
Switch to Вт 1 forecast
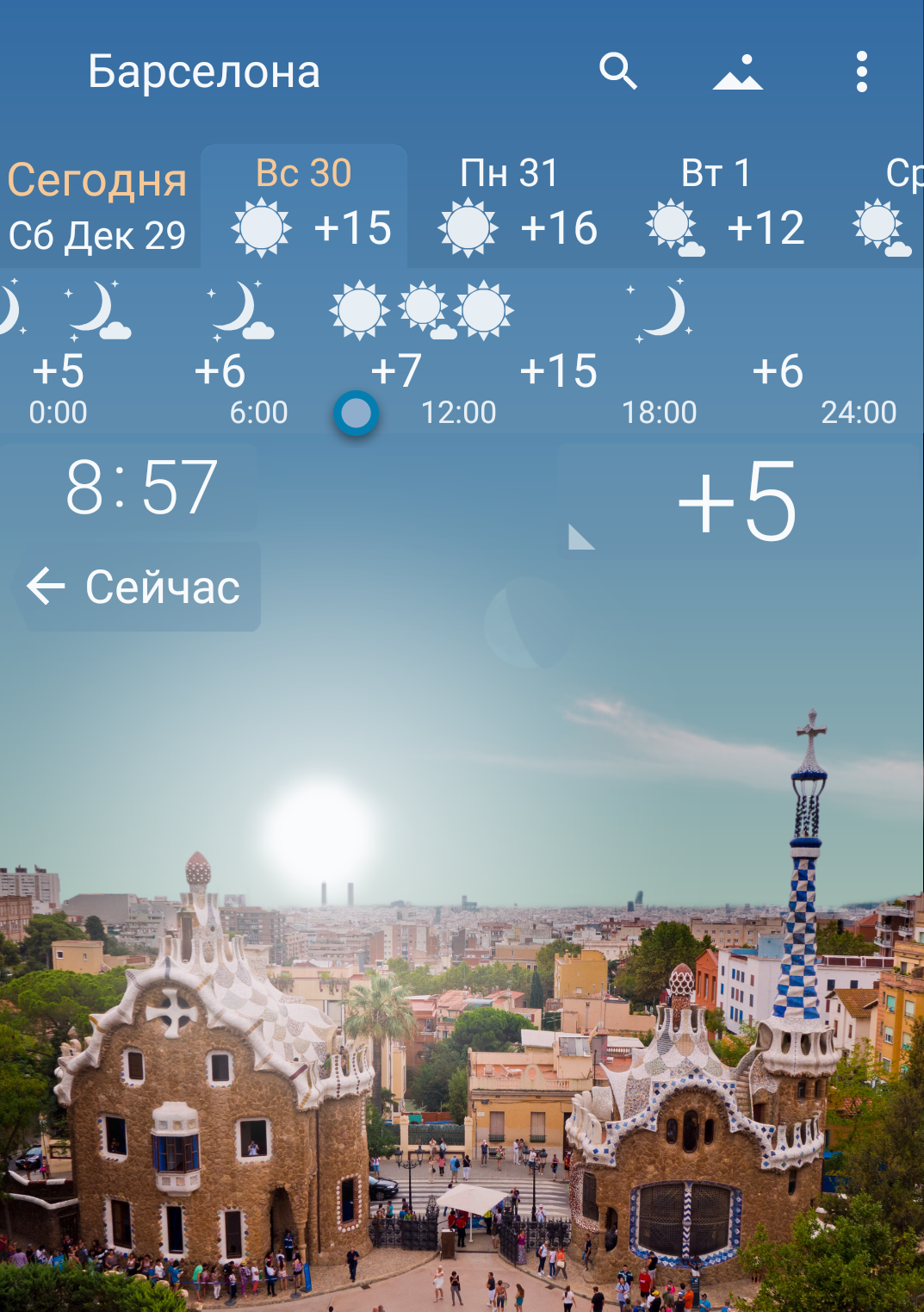[x=717, y=207]
